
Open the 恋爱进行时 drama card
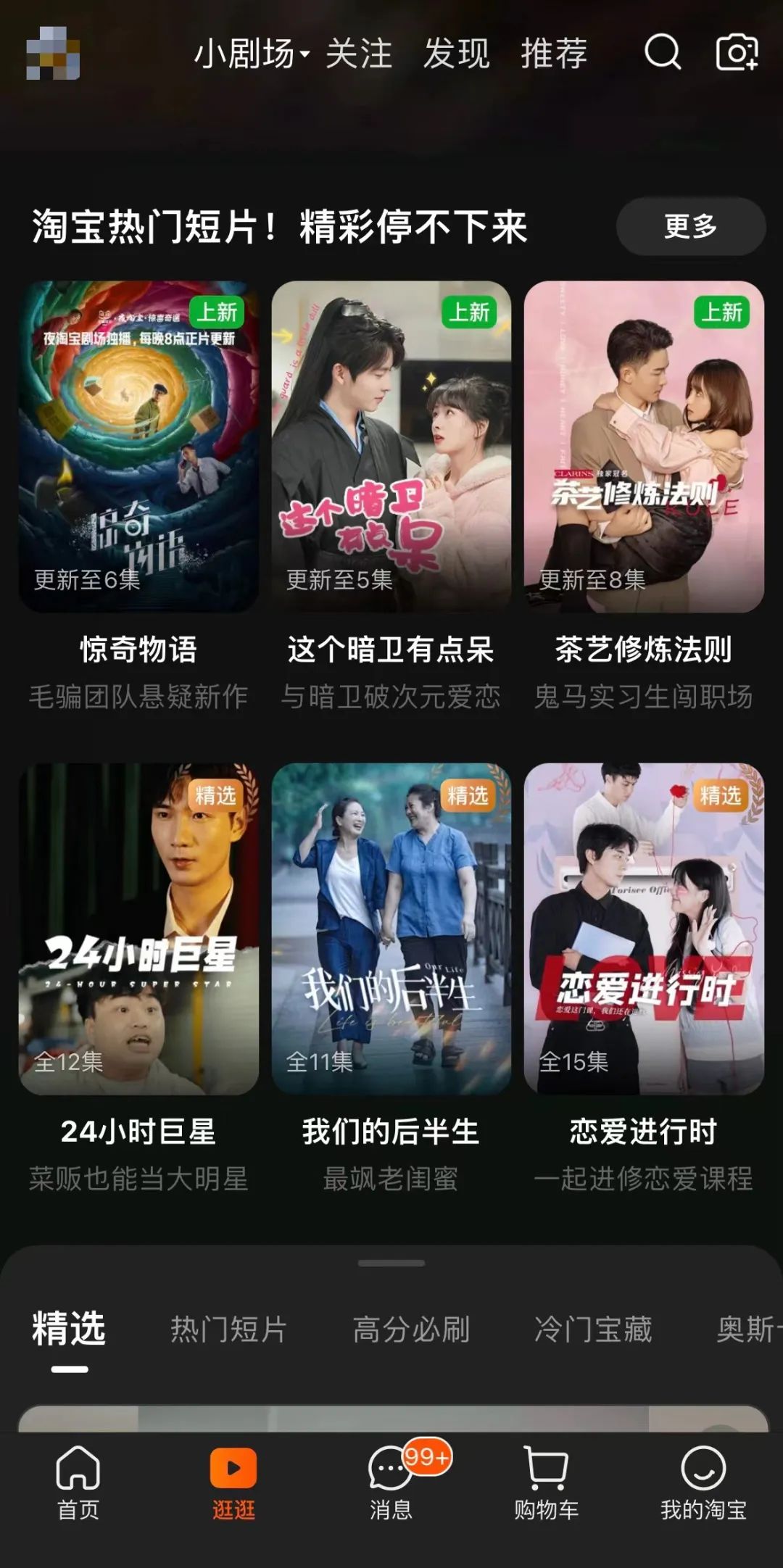click(644, 929)
